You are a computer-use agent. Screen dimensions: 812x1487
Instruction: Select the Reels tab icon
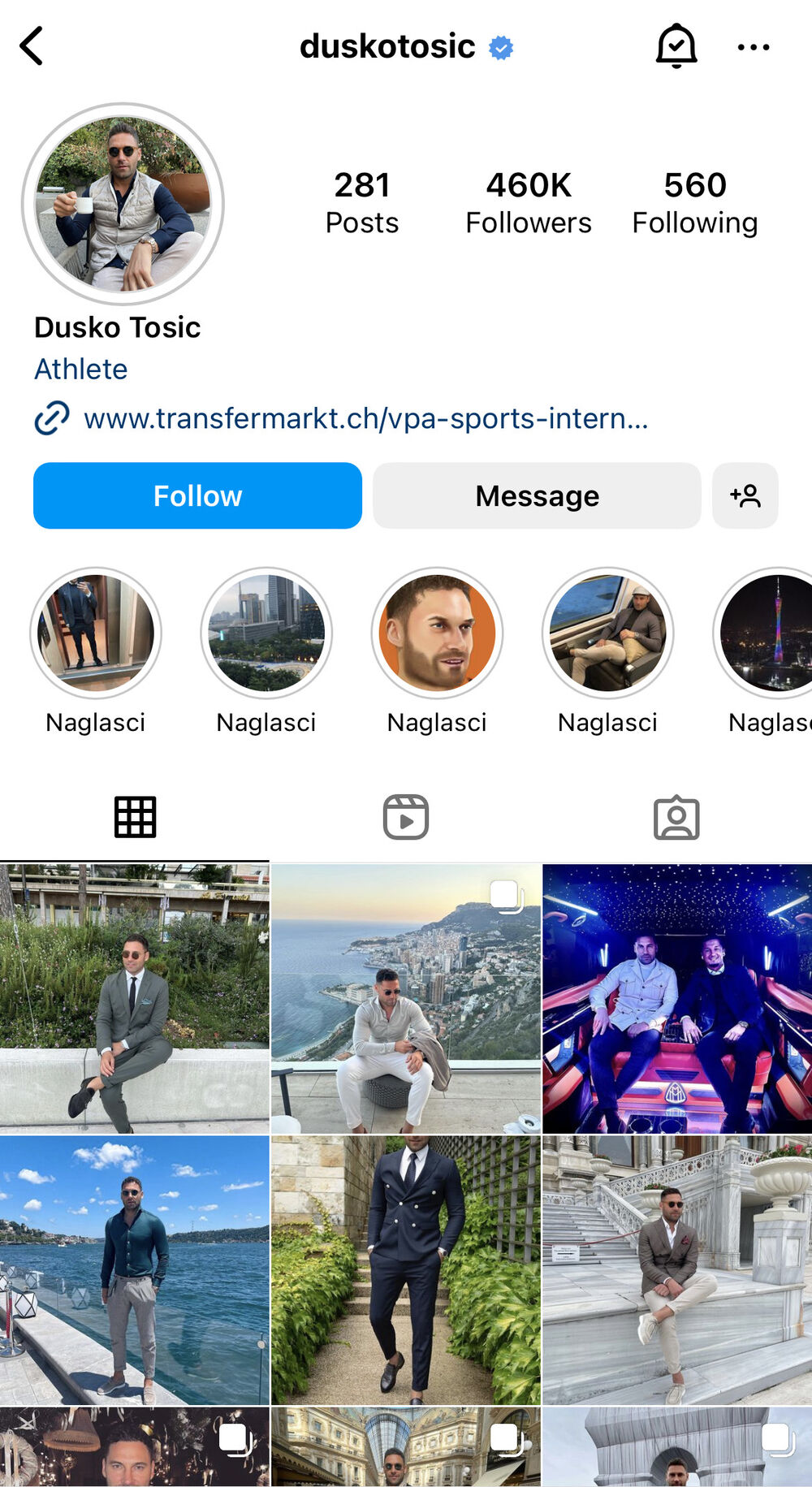[x=406, y=817]
